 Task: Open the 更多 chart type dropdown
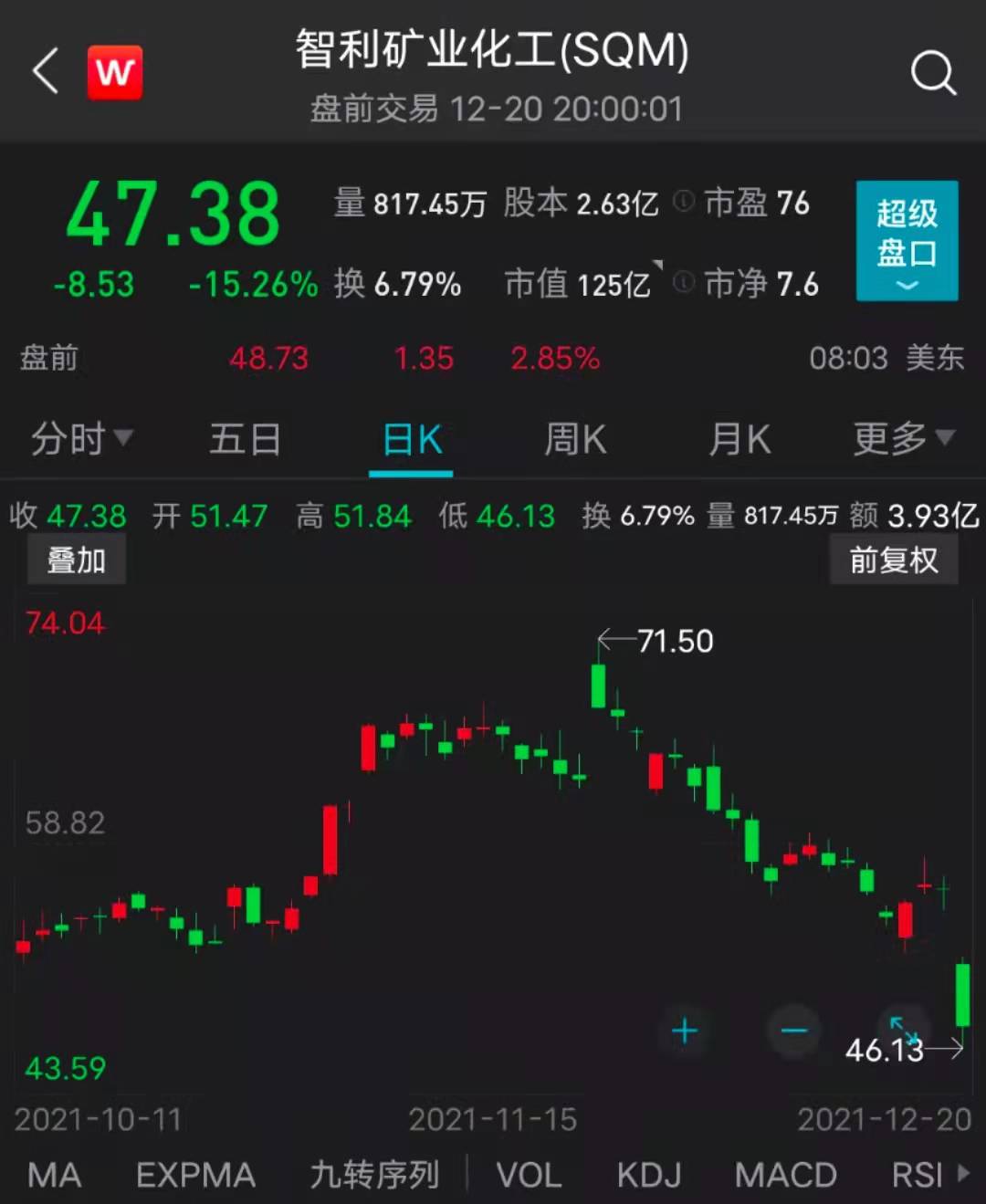click(904, 440)
